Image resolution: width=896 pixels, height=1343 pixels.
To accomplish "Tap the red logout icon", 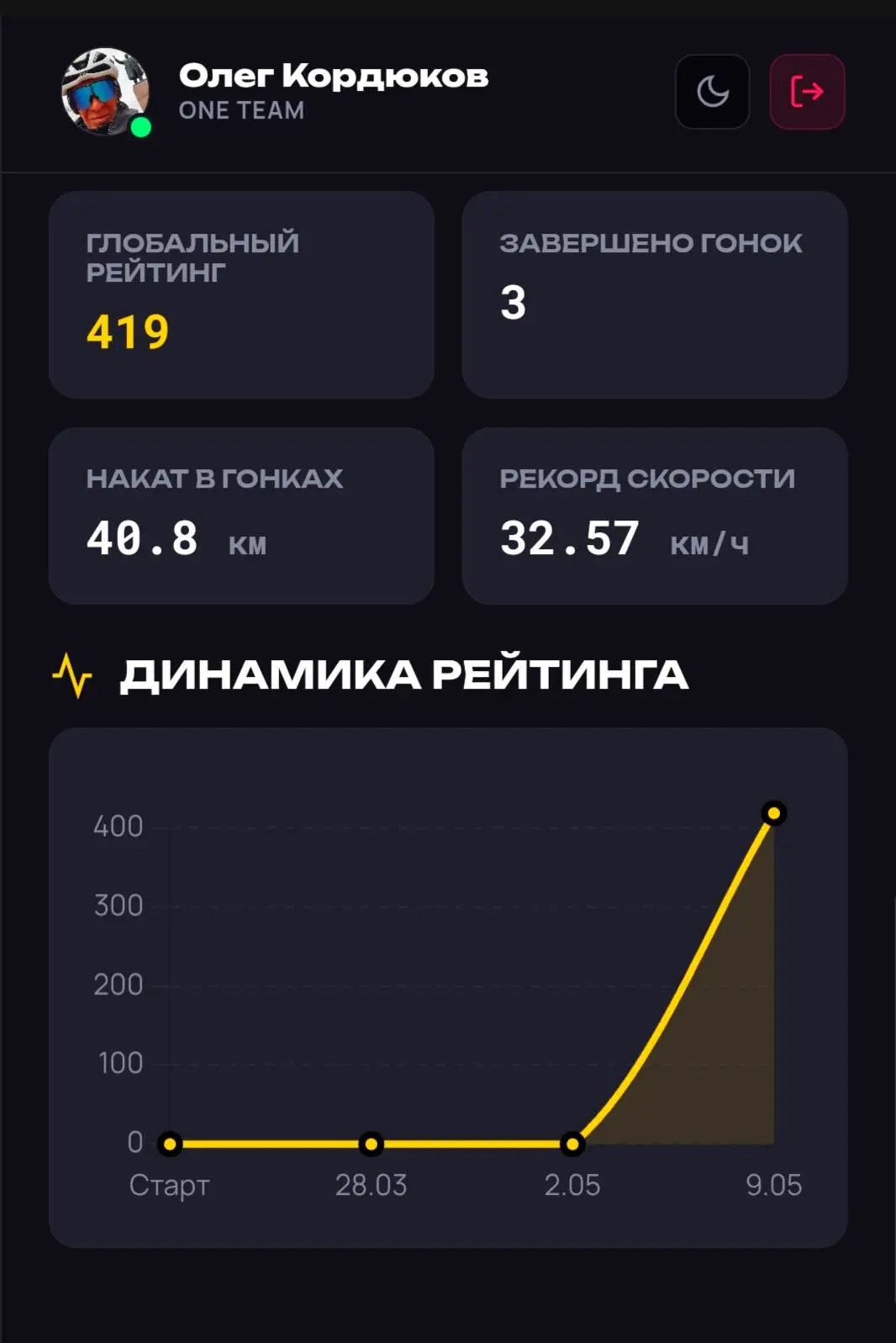I will click(807, 92).
